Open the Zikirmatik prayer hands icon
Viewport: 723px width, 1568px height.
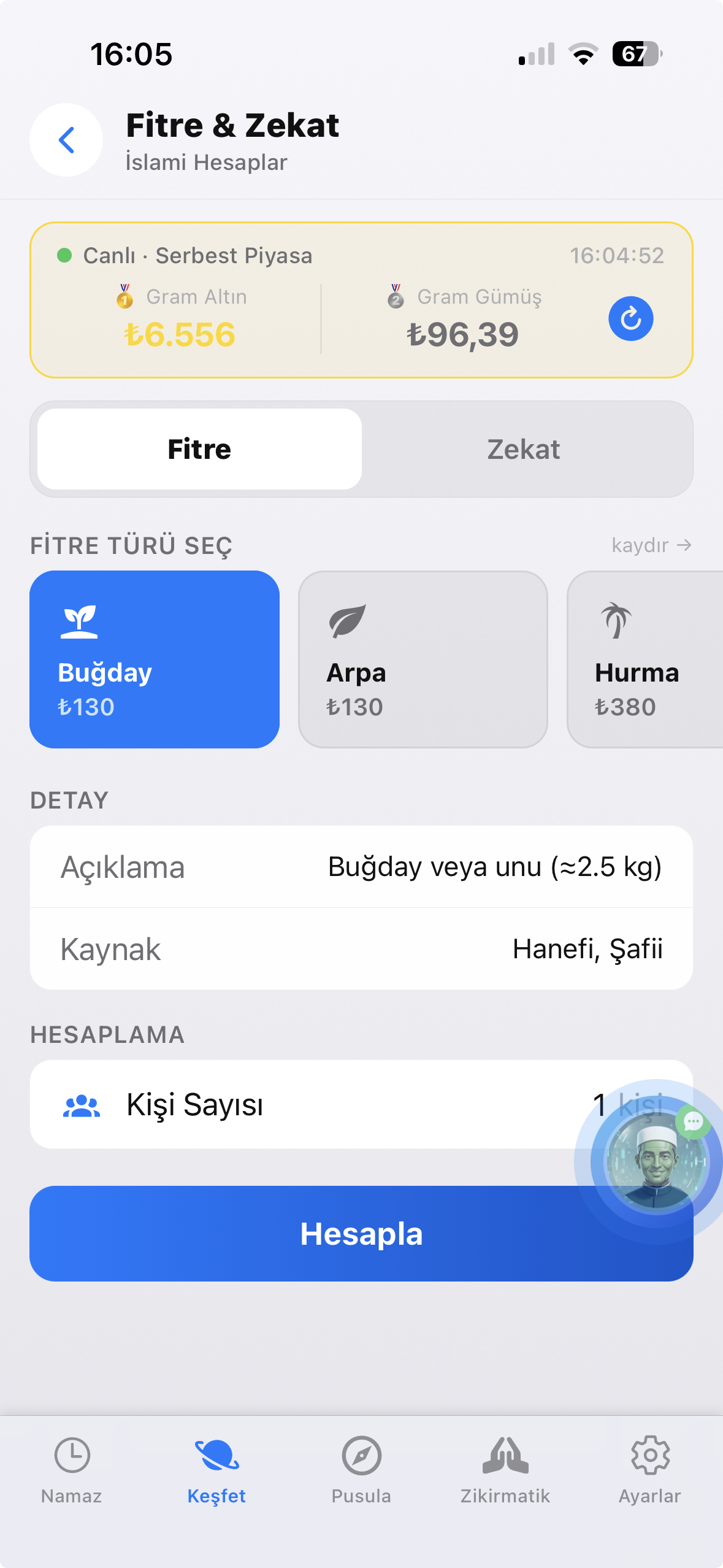tap(506, 1454)
